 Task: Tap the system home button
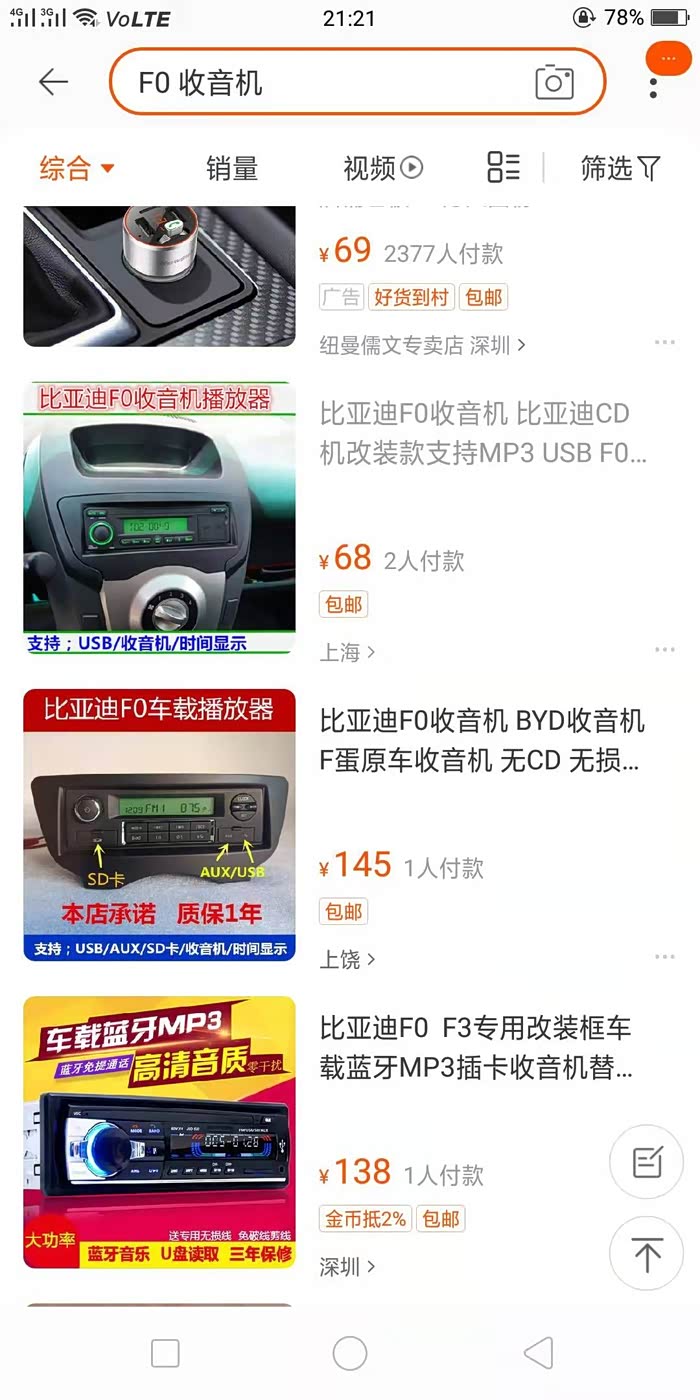click(350, 1354)
